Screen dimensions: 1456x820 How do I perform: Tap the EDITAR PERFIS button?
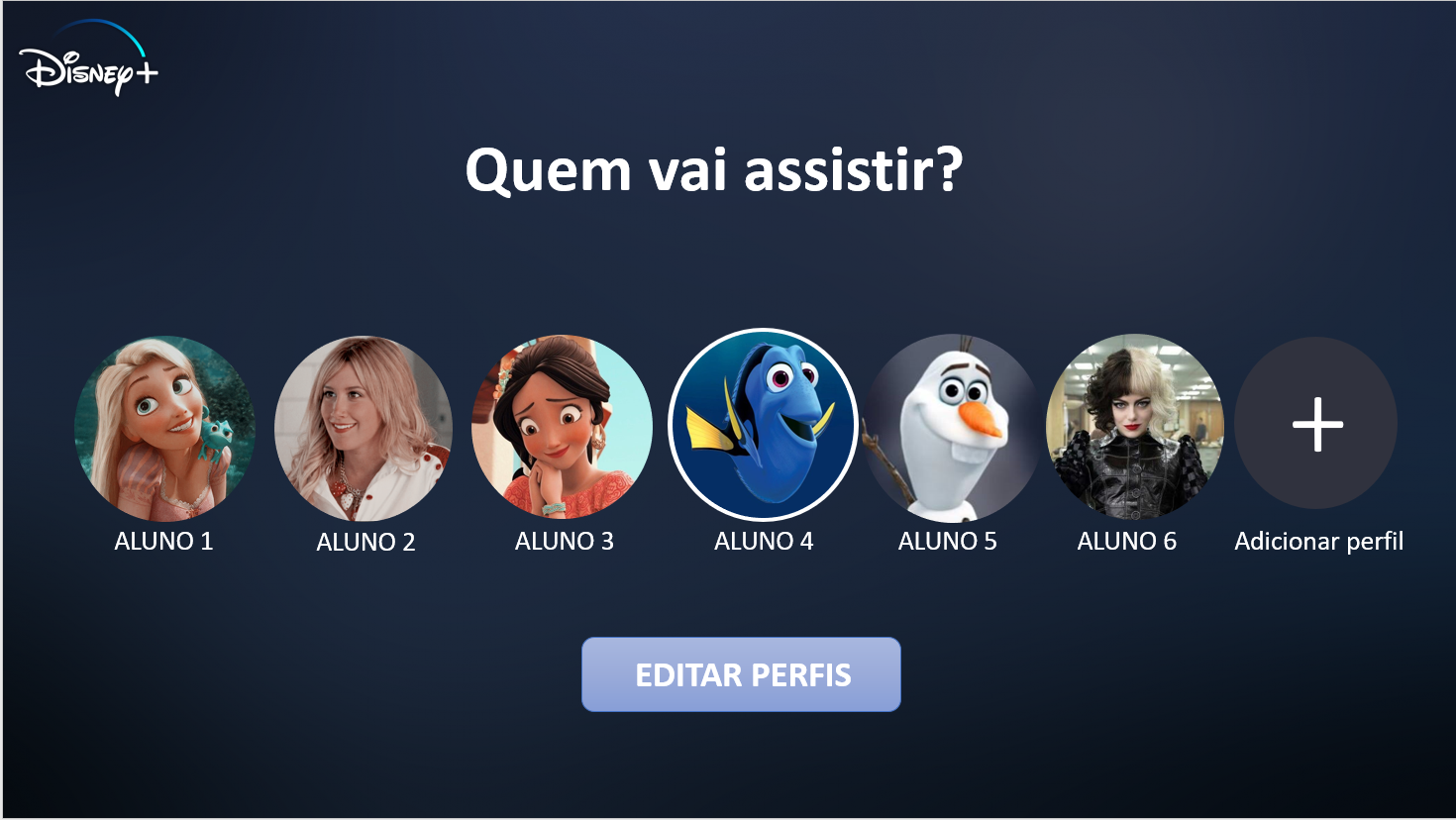(x=741, y=674)
